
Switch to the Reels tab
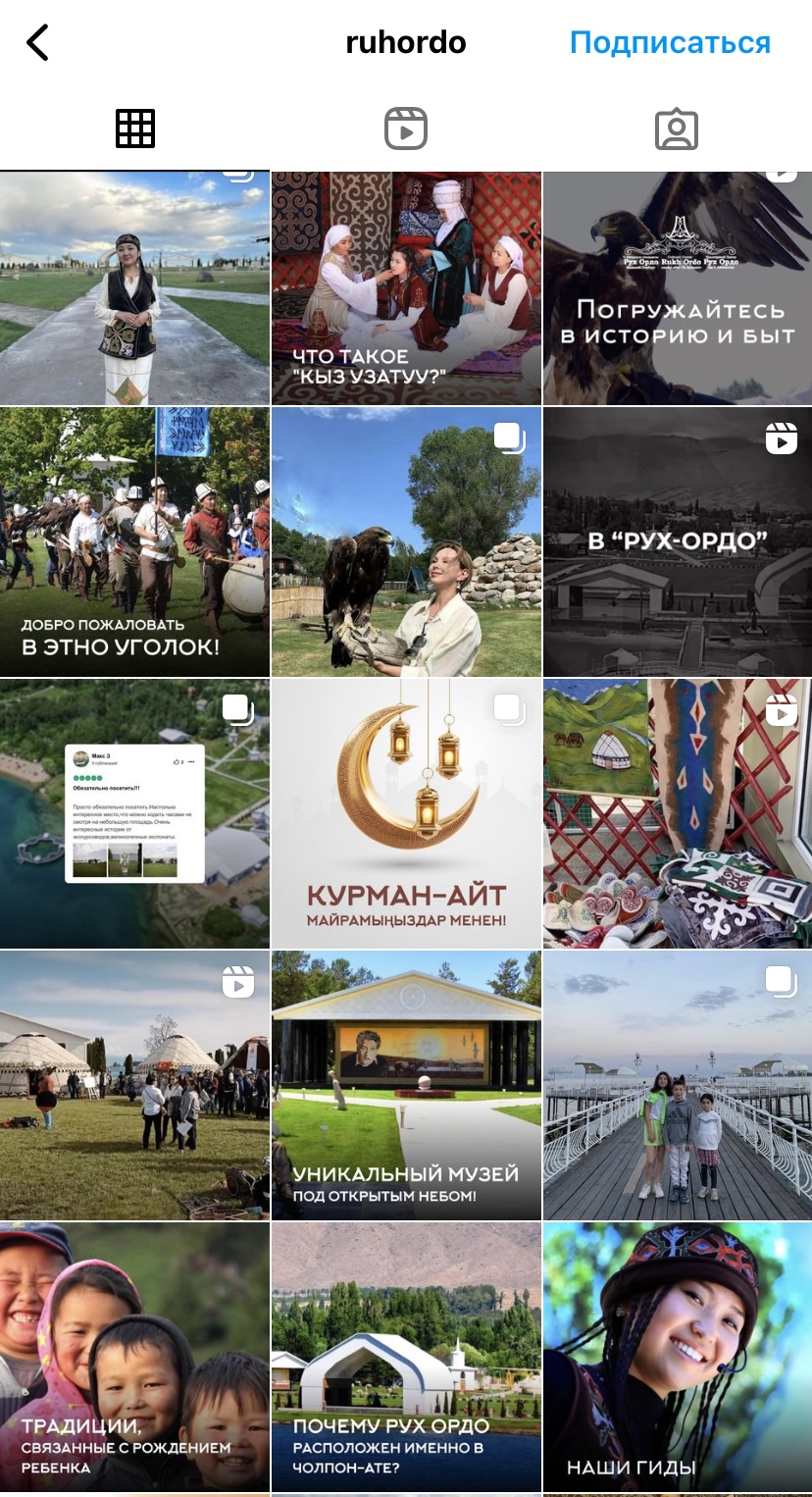[406, 129]
